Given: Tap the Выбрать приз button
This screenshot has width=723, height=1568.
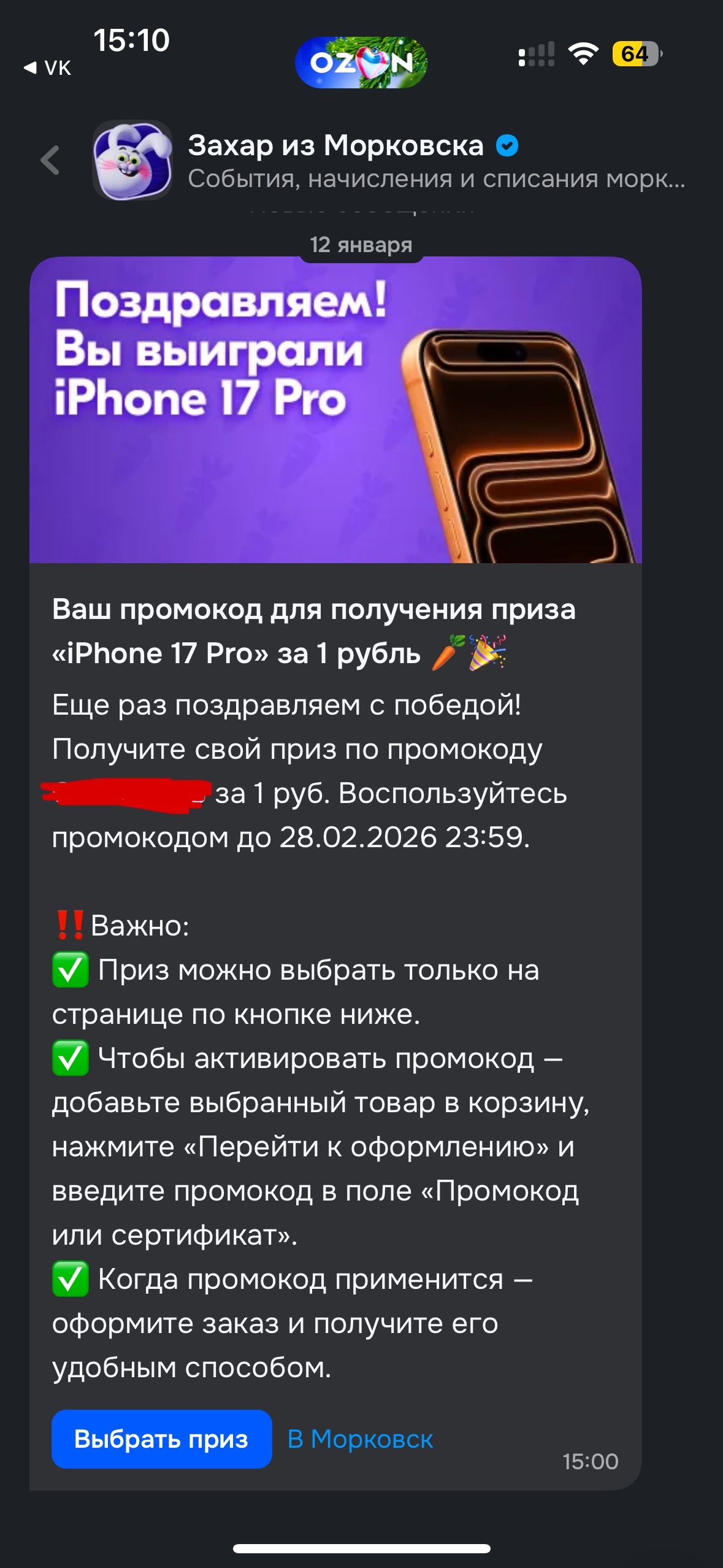Looking at the screenshot, I should (x=161, y=1439).
